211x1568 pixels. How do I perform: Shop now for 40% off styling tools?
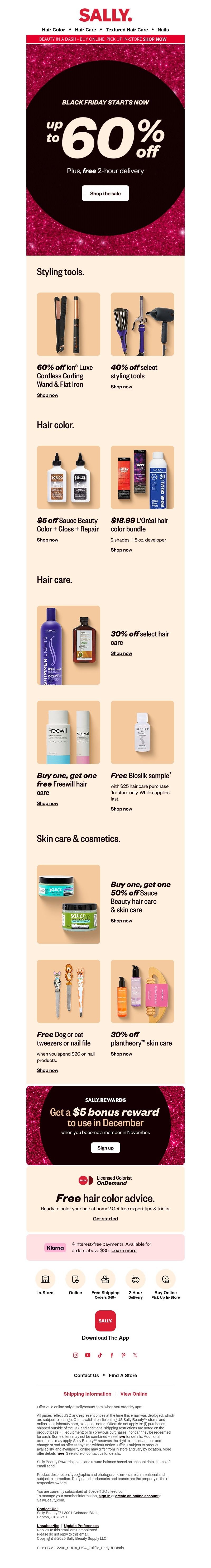click(x=121, y=387)
